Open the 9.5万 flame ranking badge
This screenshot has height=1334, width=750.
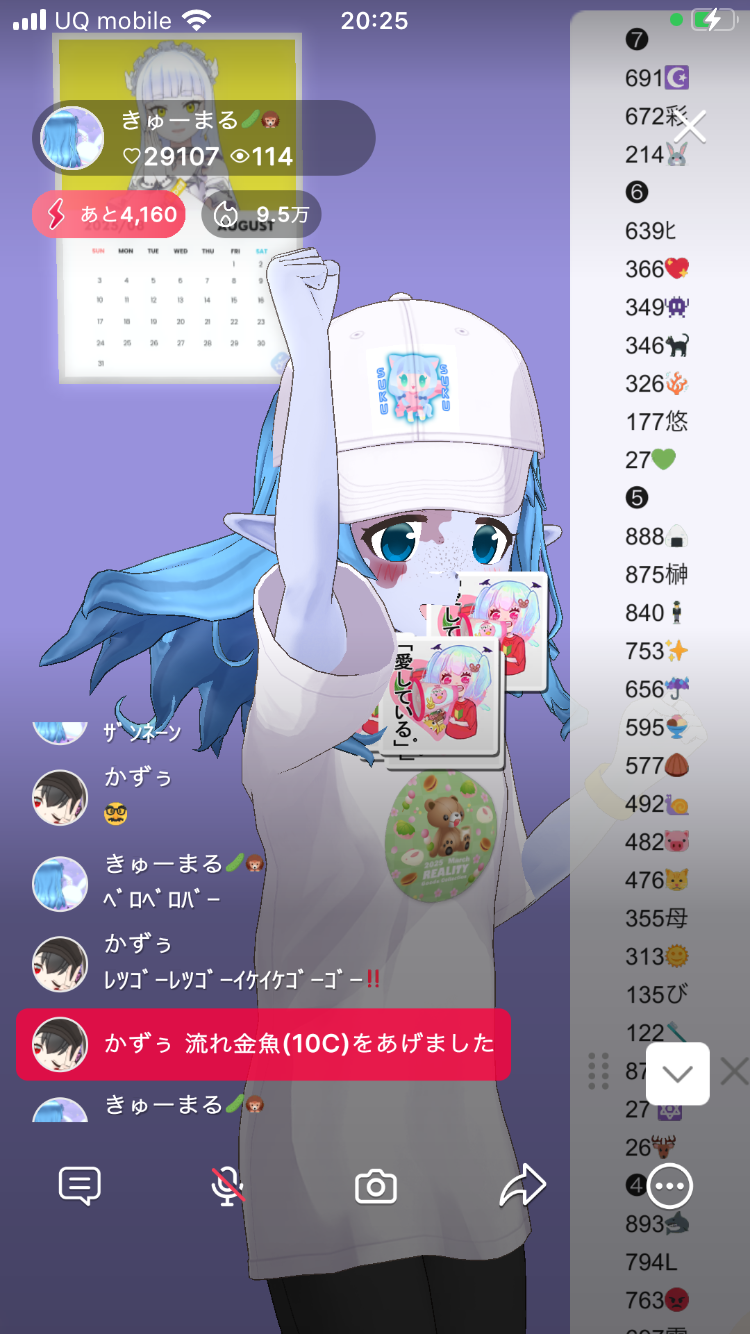(x=261, y=214)
